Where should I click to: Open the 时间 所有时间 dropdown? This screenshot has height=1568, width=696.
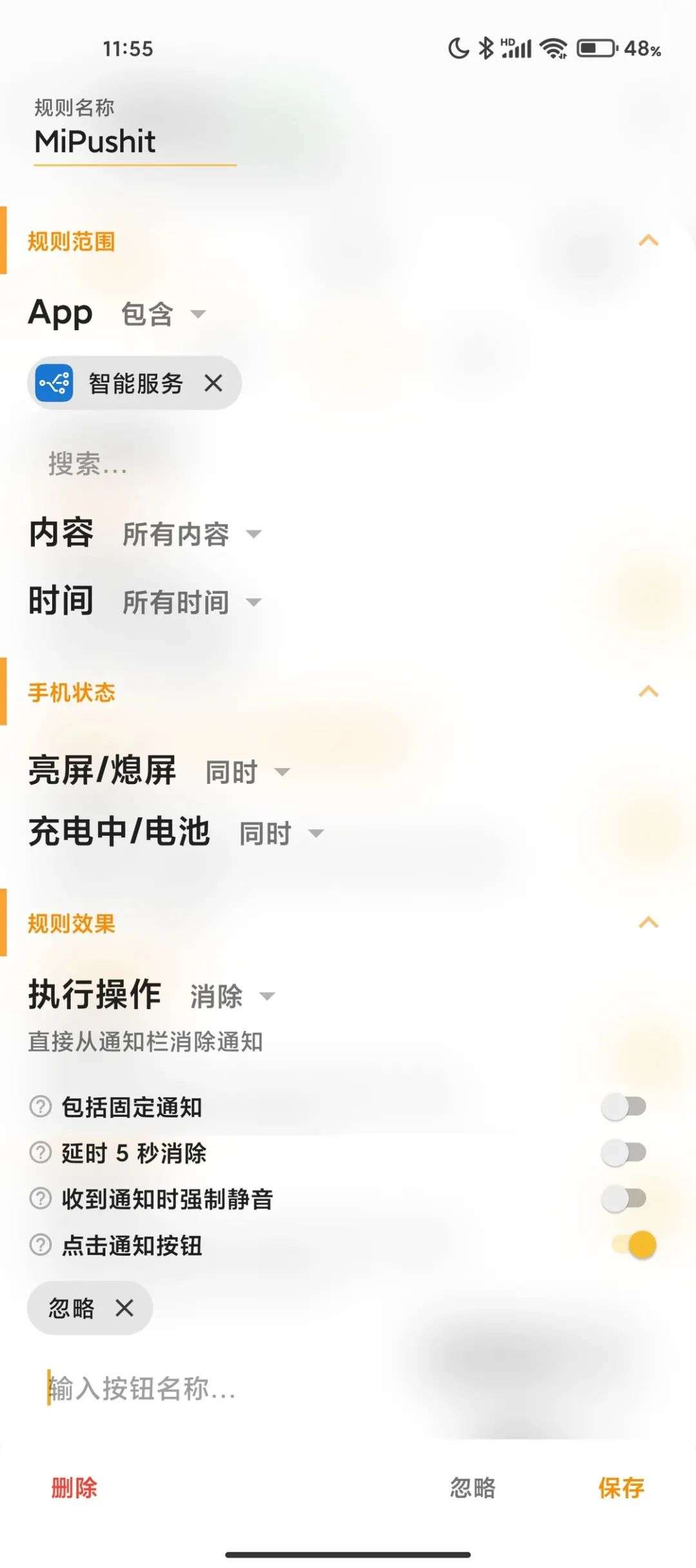click(192, 602)
